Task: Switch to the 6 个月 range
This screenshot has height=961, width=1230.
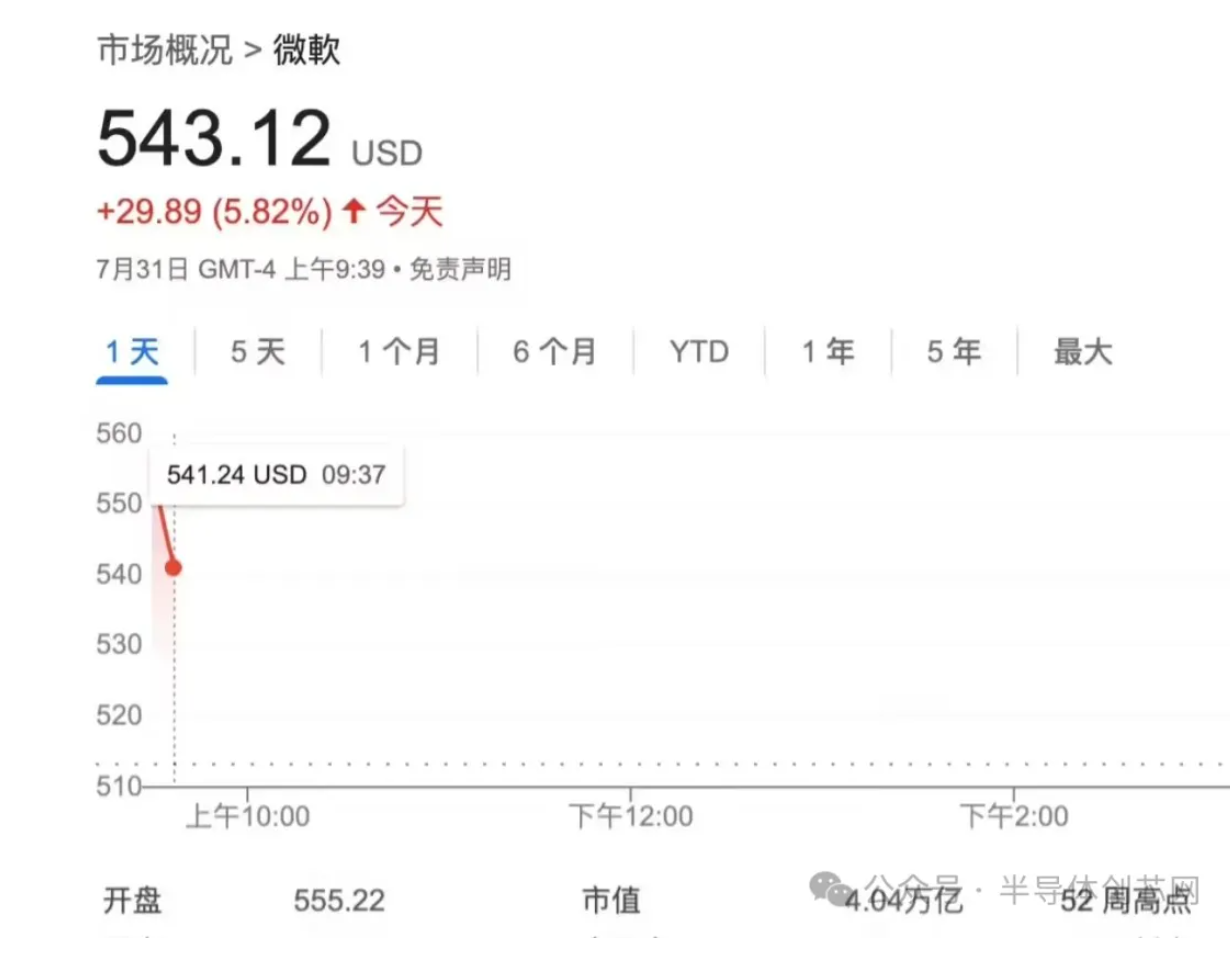Action: click(x=555, y=352)
